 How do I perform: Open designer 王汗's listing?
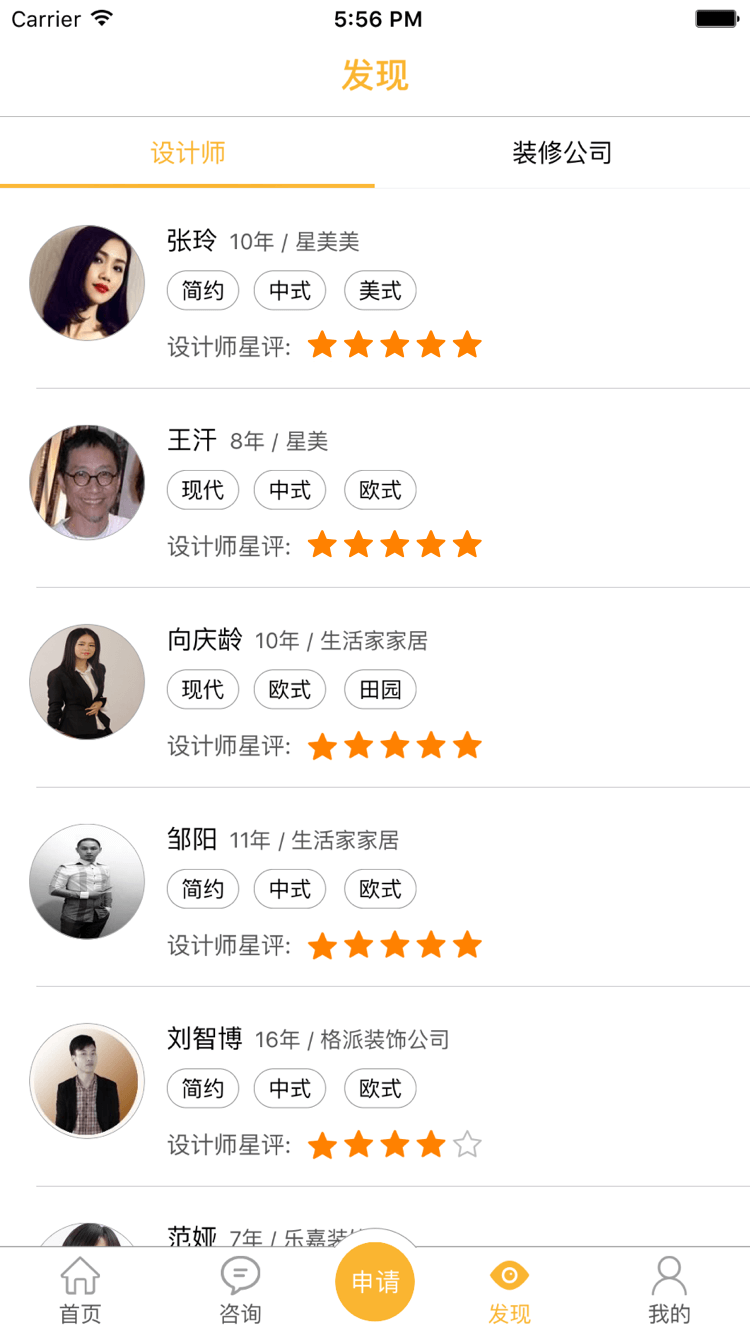[x=375, y=488]
